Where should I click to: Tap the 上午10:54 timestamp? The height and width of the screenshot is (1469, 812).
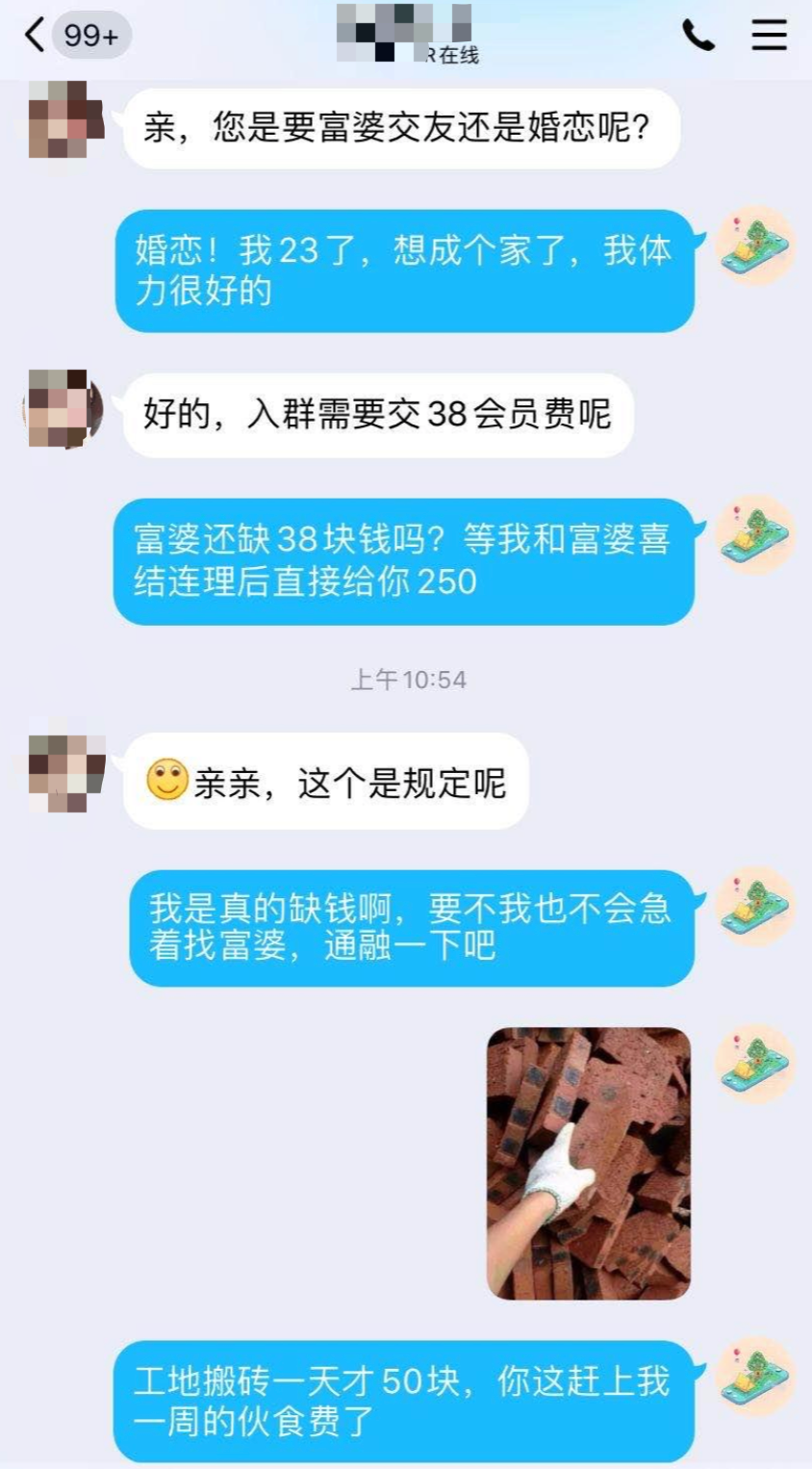tap(408, 678)
